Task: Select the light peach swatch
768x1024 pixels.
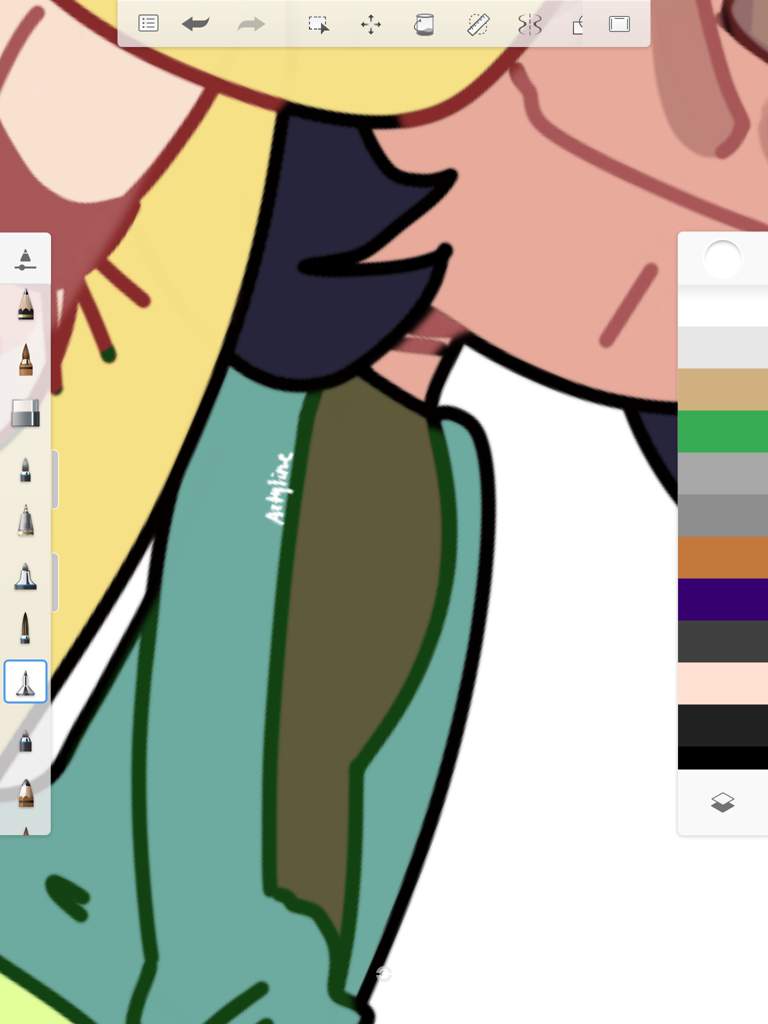Action: pyautogui.click(x=722, y=683)
